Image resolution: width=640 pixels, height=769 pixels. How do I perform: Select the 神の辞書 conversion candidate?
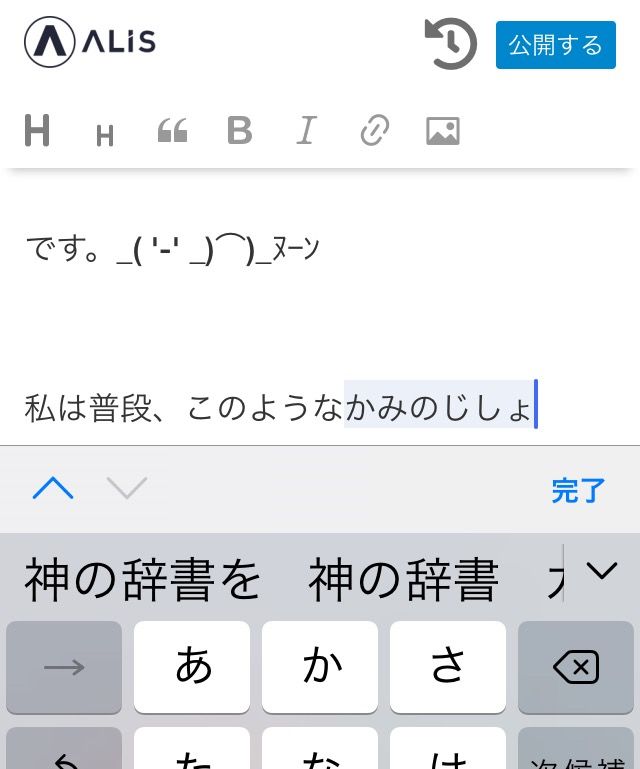pos(403,579)
